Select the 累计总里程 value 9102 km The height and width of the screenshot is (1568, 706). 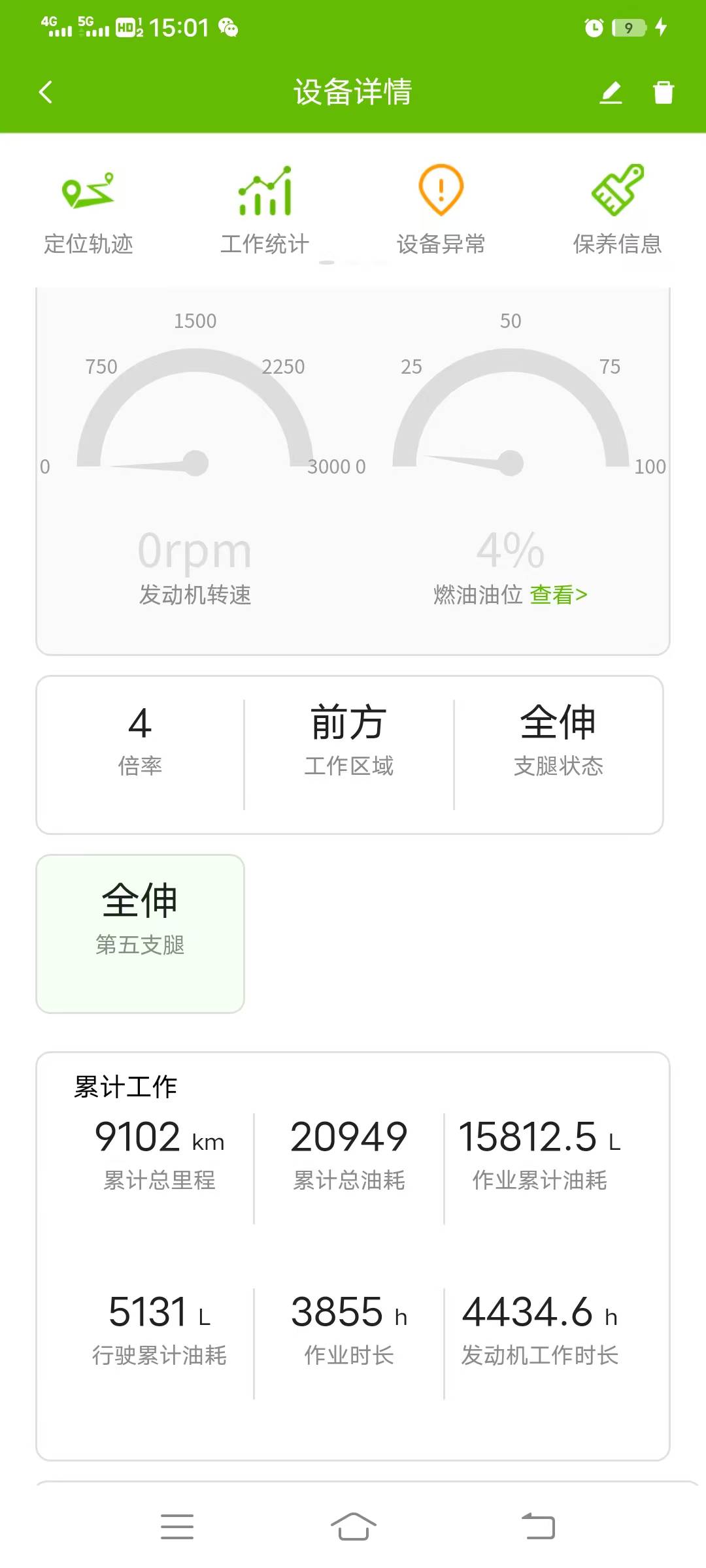tap(159, 1138)
